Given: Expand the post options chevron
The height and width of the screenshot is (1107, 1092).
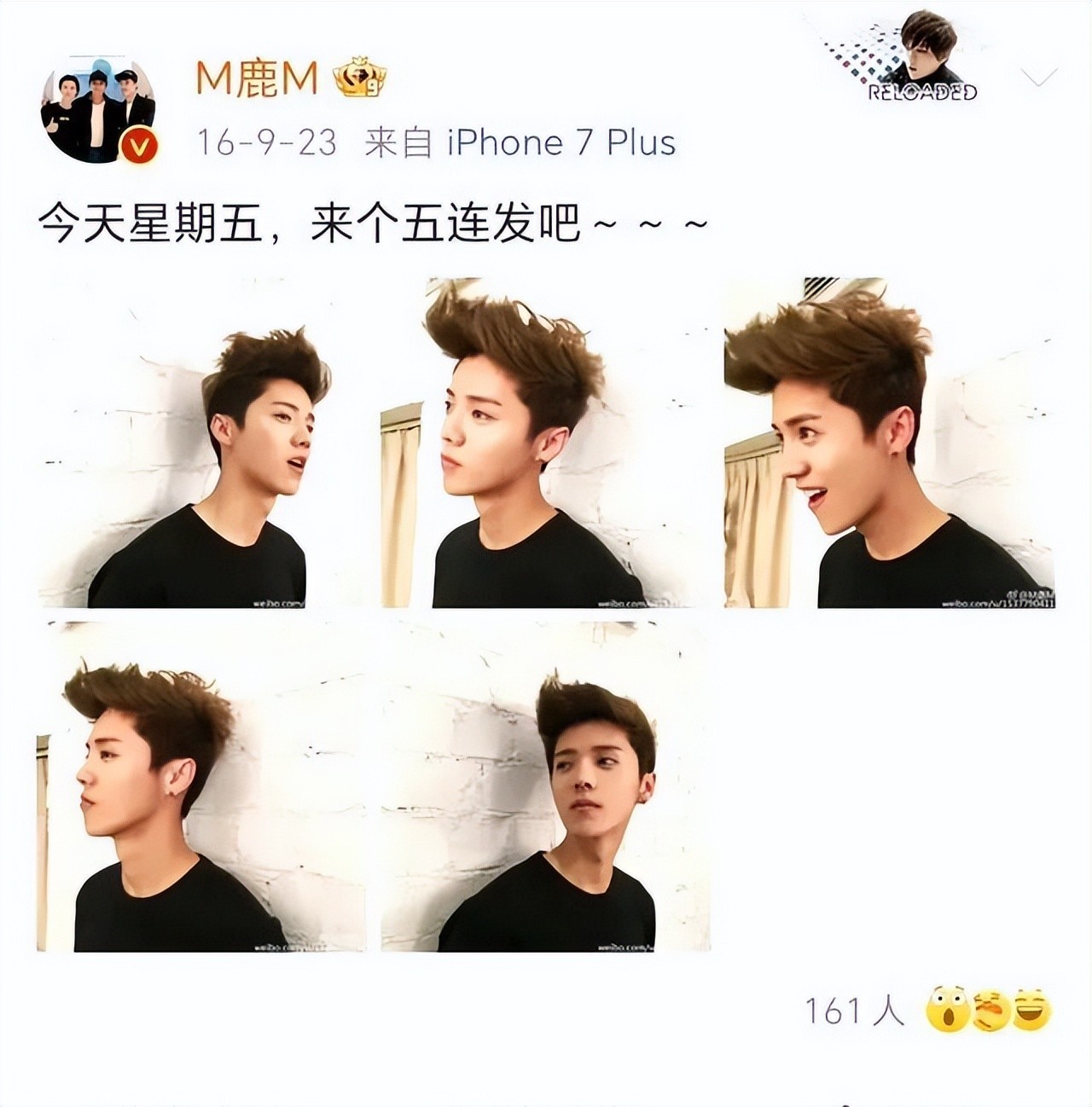Looking at the screenshot, I should click(x=1038, y=79).
